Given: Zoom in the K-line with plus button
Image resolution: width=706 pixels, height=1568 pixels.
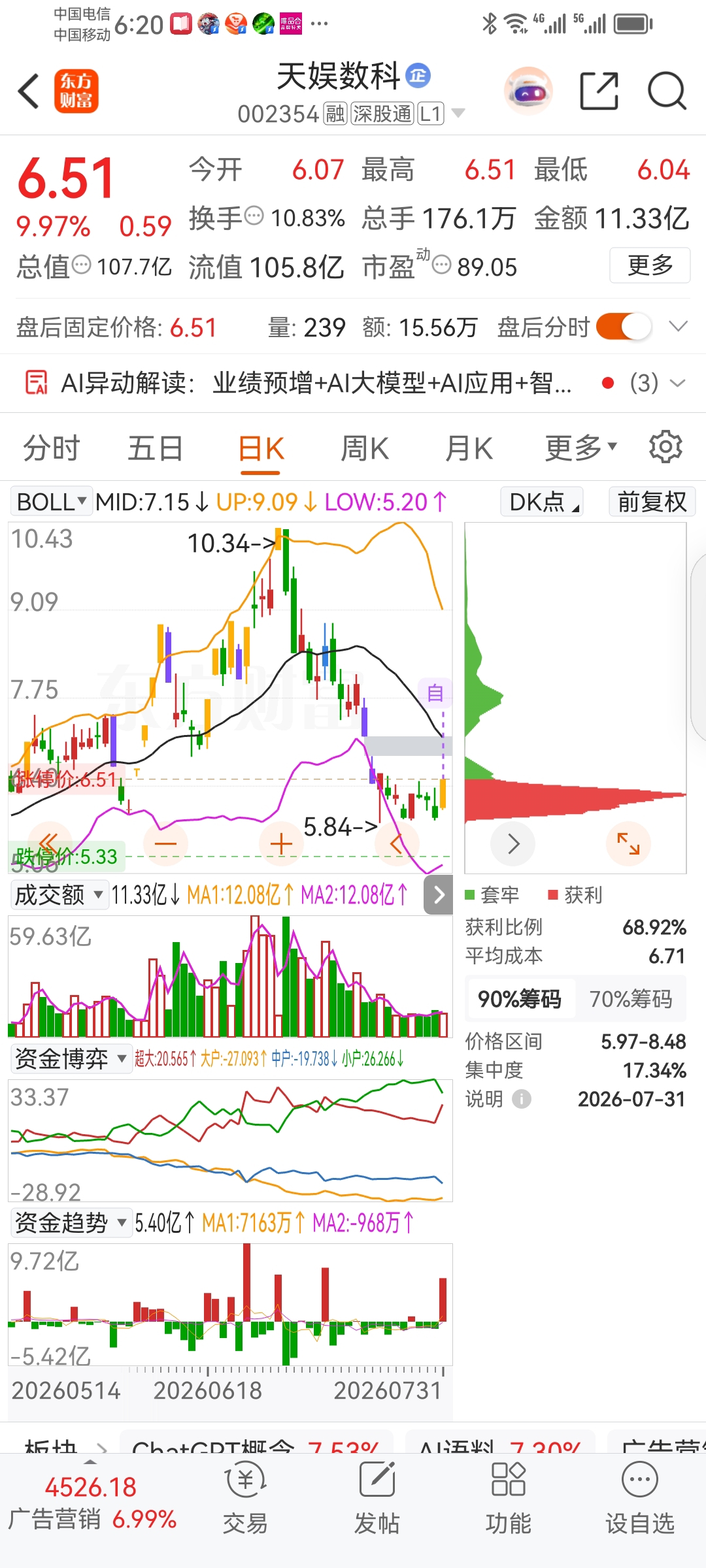Looking at the screenshot, I should pyautogui.click(x=281, y=843).
